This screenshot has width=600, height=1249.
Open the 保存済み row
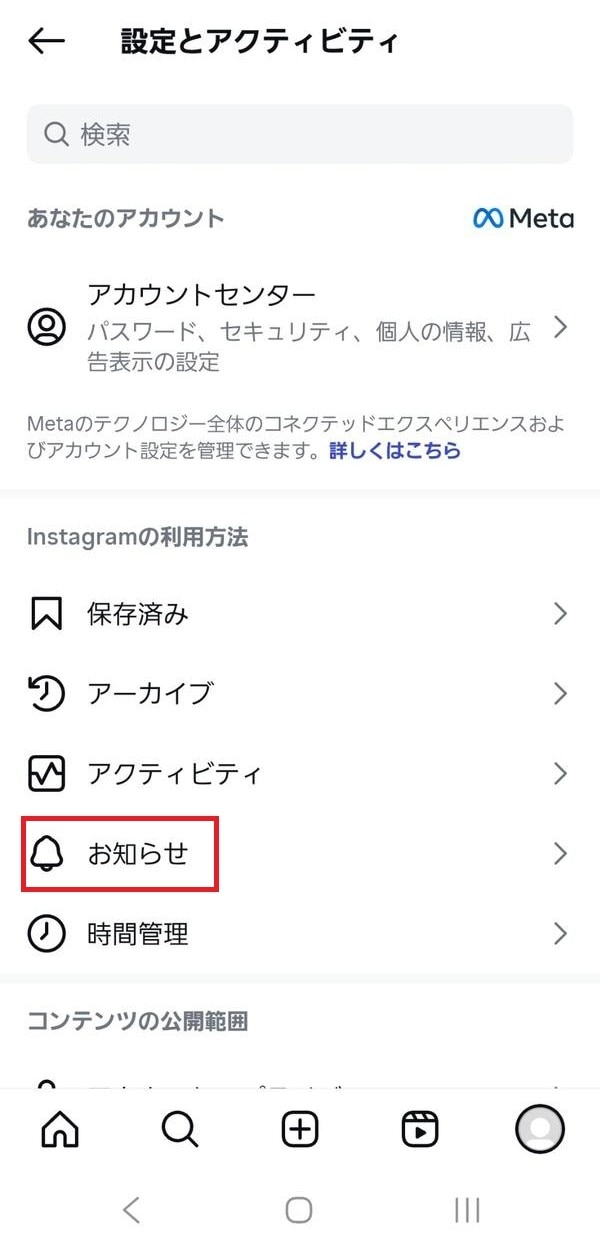300,614
